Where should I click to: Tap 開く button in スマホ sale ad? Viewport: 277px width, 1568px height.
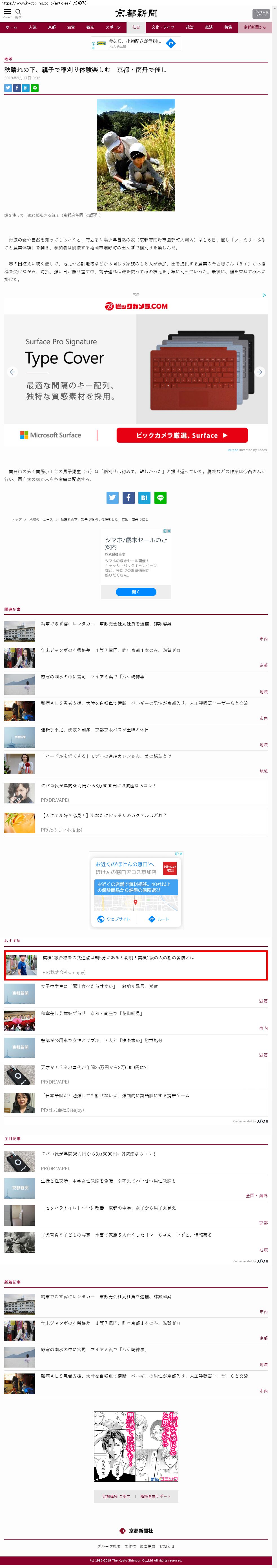tap(136, 592)
